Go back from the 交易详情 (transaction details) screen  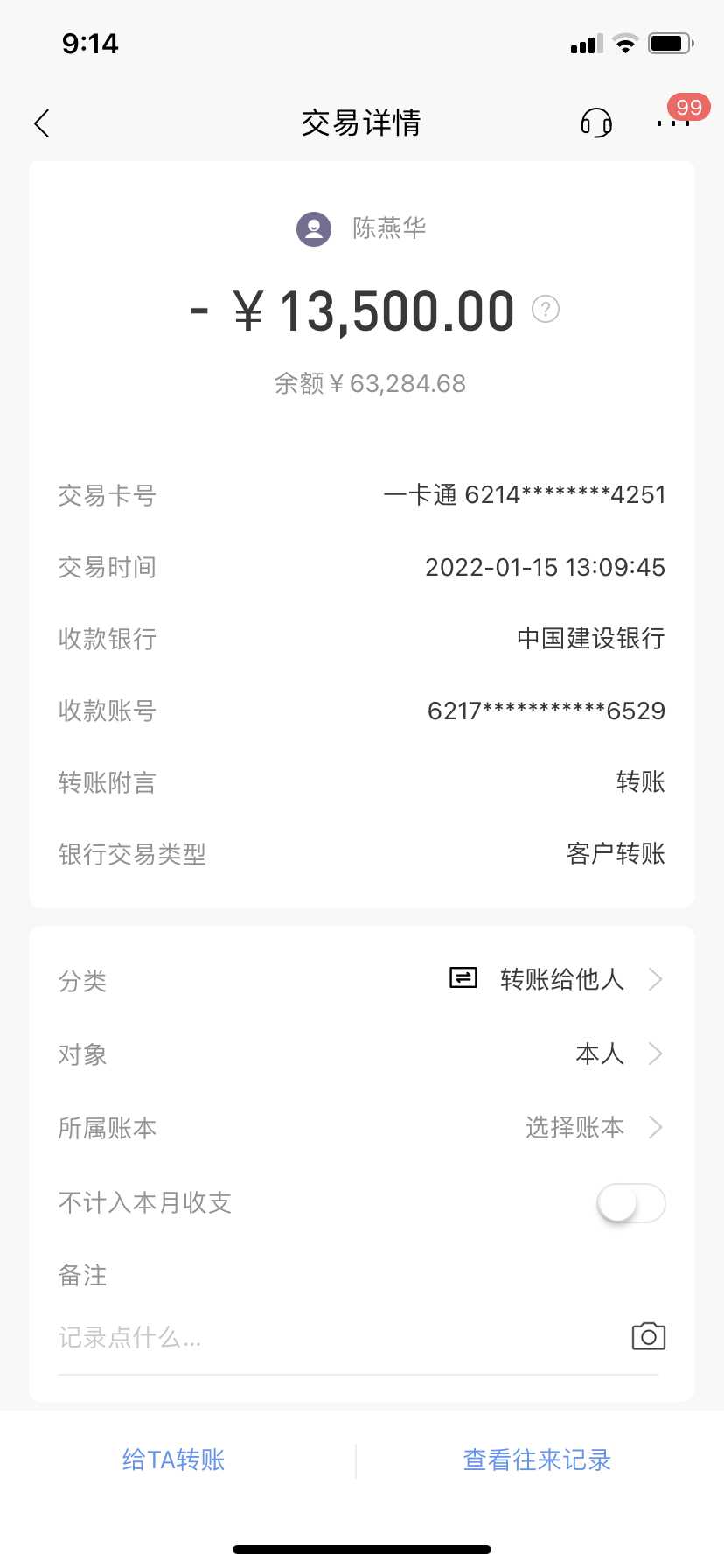tap(42, 123)
